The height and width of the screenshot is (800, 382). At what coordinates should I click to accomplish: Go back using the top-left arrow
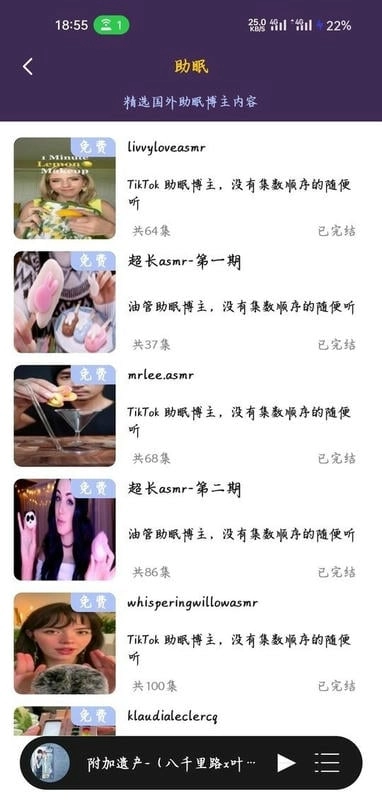pos(28,66)
